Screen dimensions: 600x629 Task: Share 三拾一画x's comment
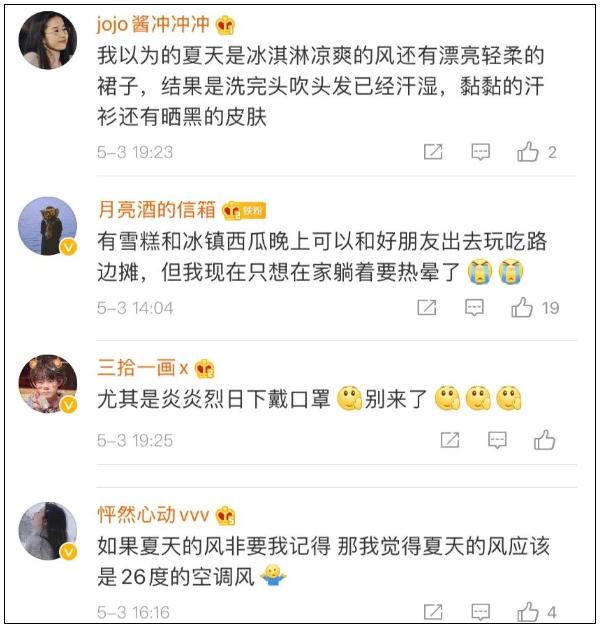tap(450, 440)
